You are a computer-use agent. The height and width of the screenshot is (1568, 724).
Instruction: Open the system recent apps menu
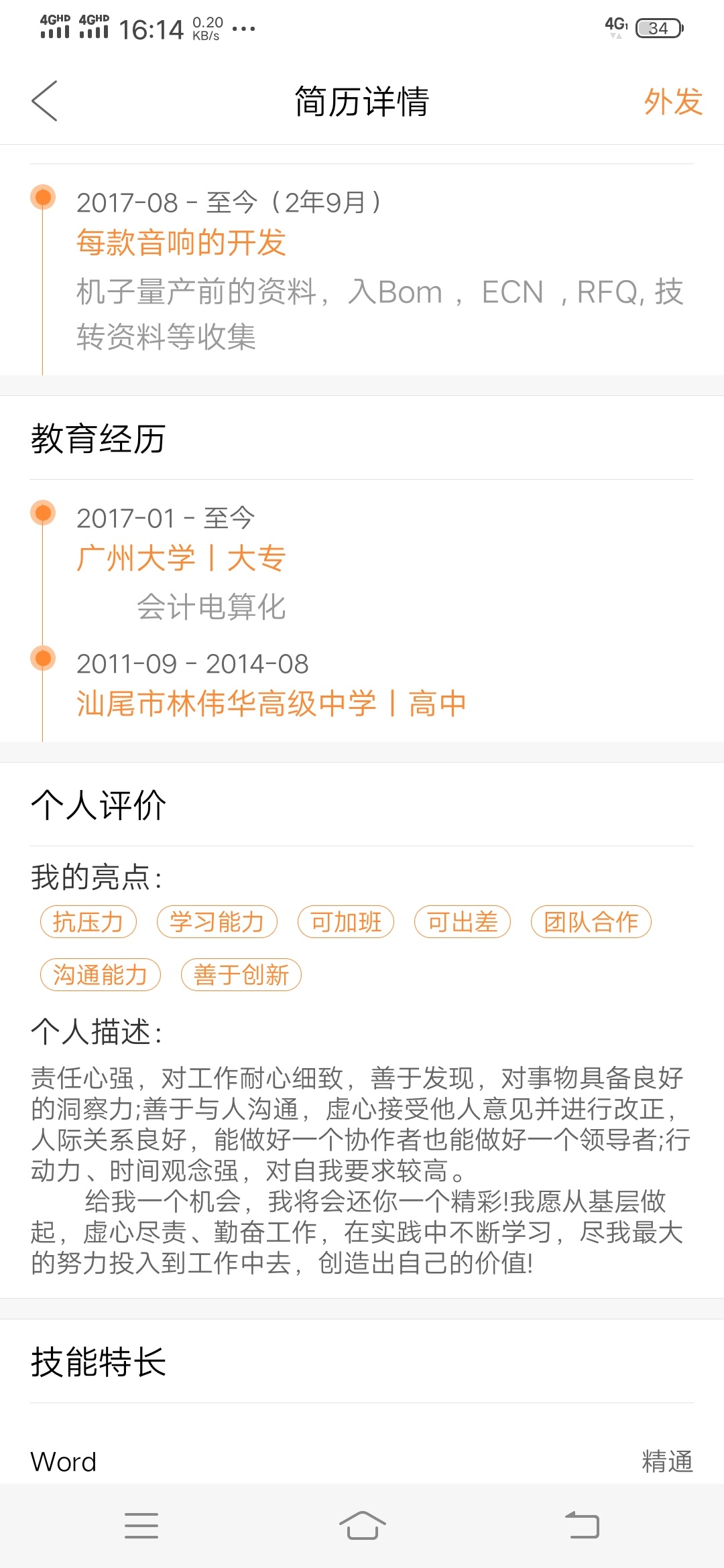pos(141,1526)
